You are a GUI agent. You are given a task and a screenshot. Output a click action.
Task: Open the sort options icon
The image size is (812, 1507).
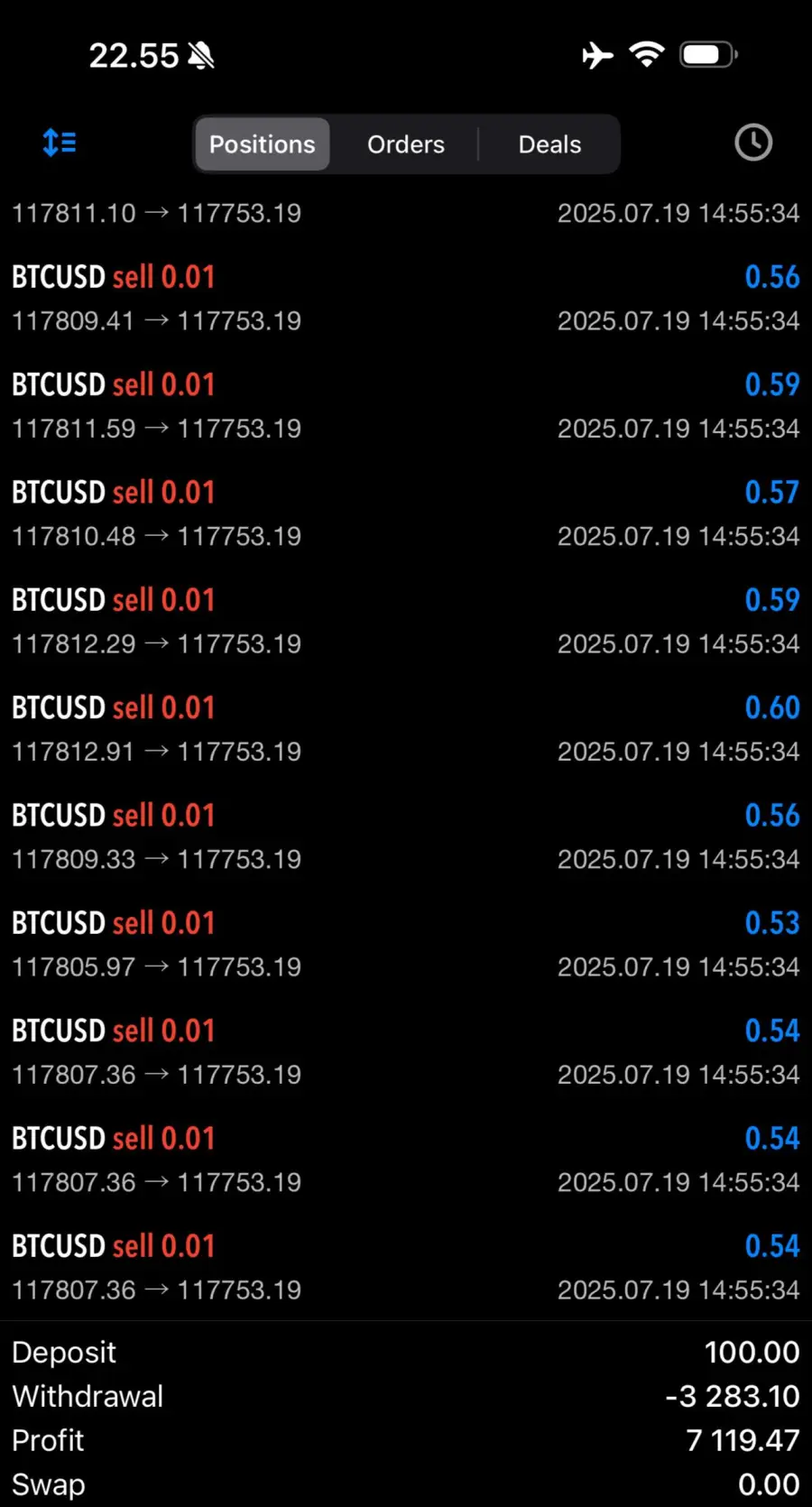(60, 143)
